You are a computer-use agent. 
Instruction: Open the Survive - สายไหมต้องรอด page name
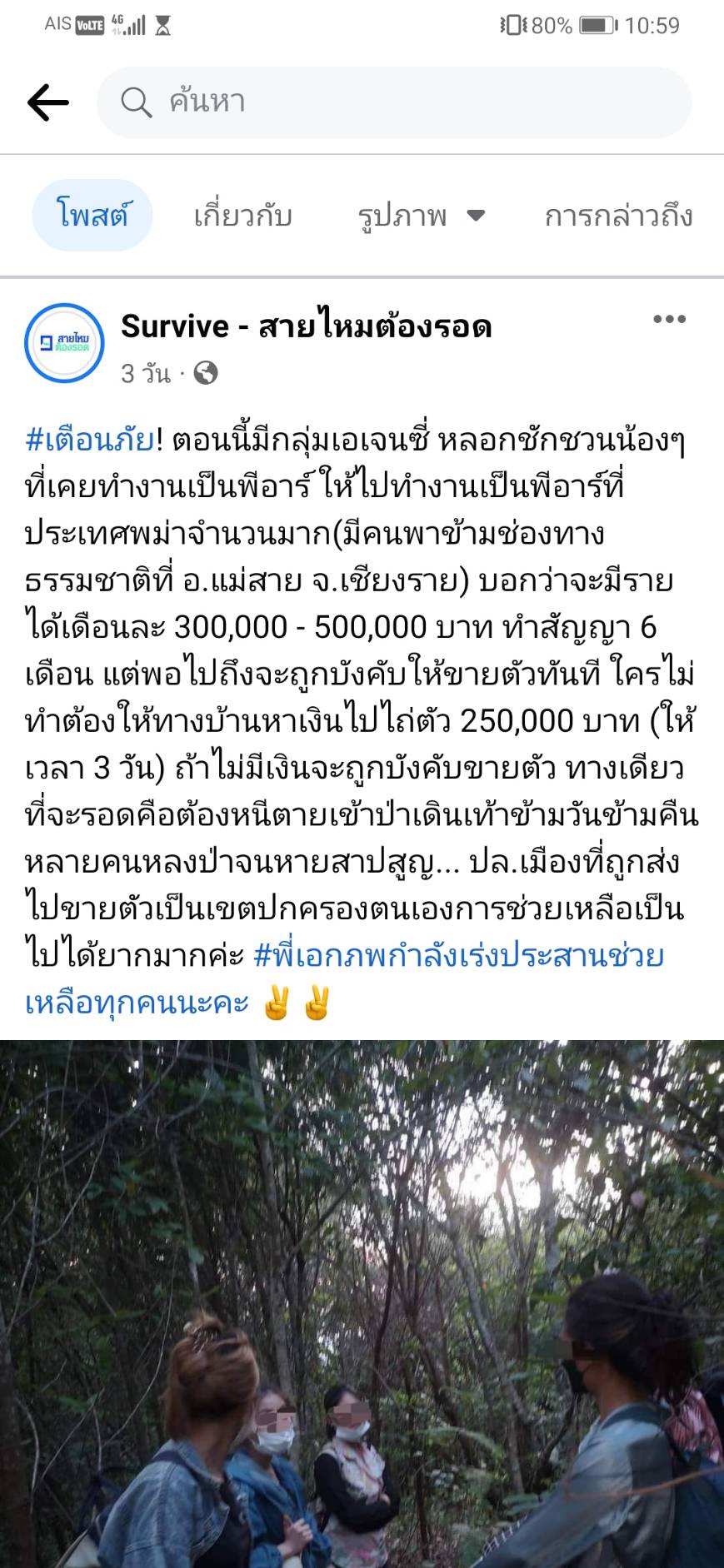306,326
